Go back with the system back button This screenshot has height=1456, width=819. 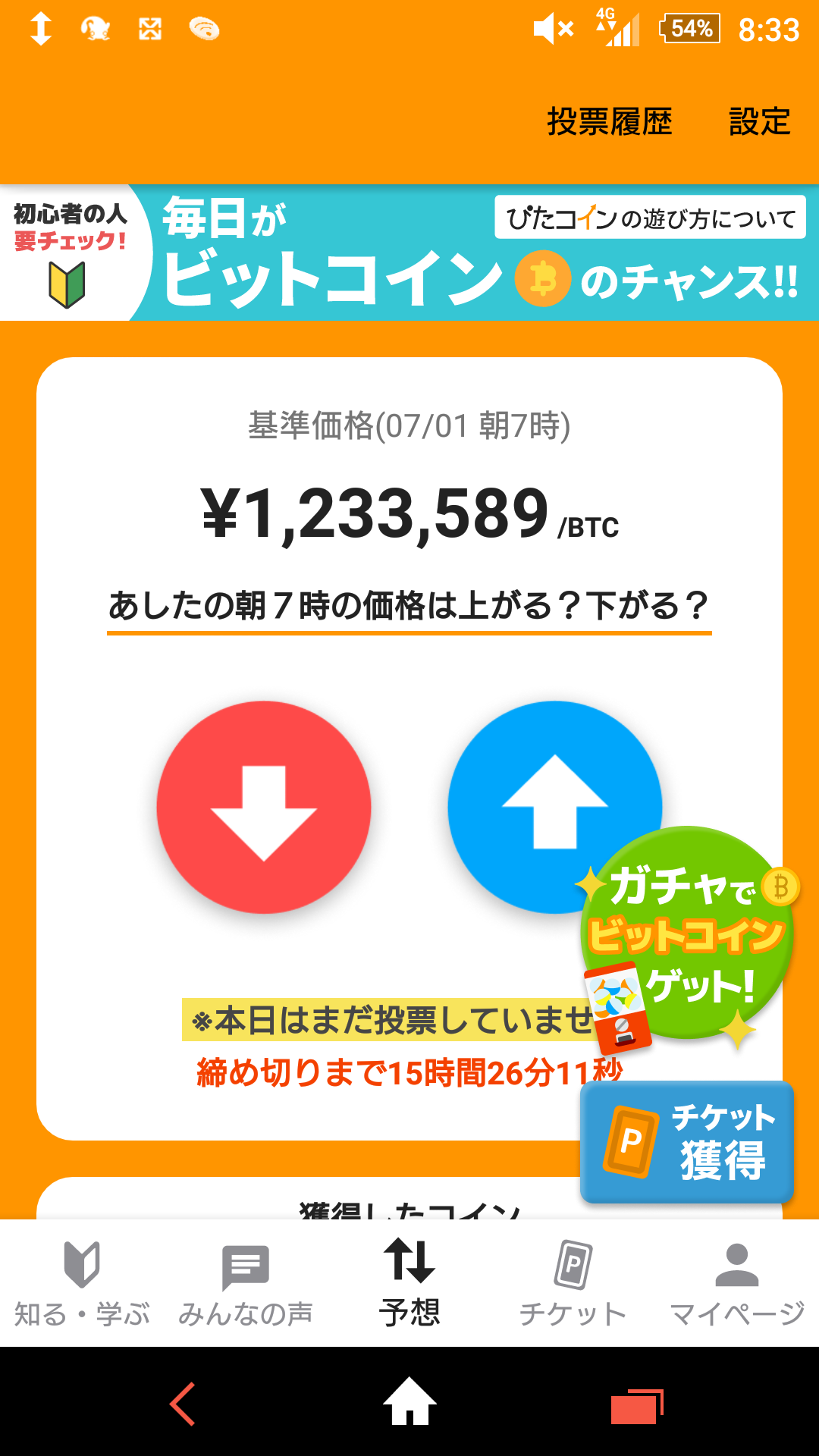[x=183, y=1404]
